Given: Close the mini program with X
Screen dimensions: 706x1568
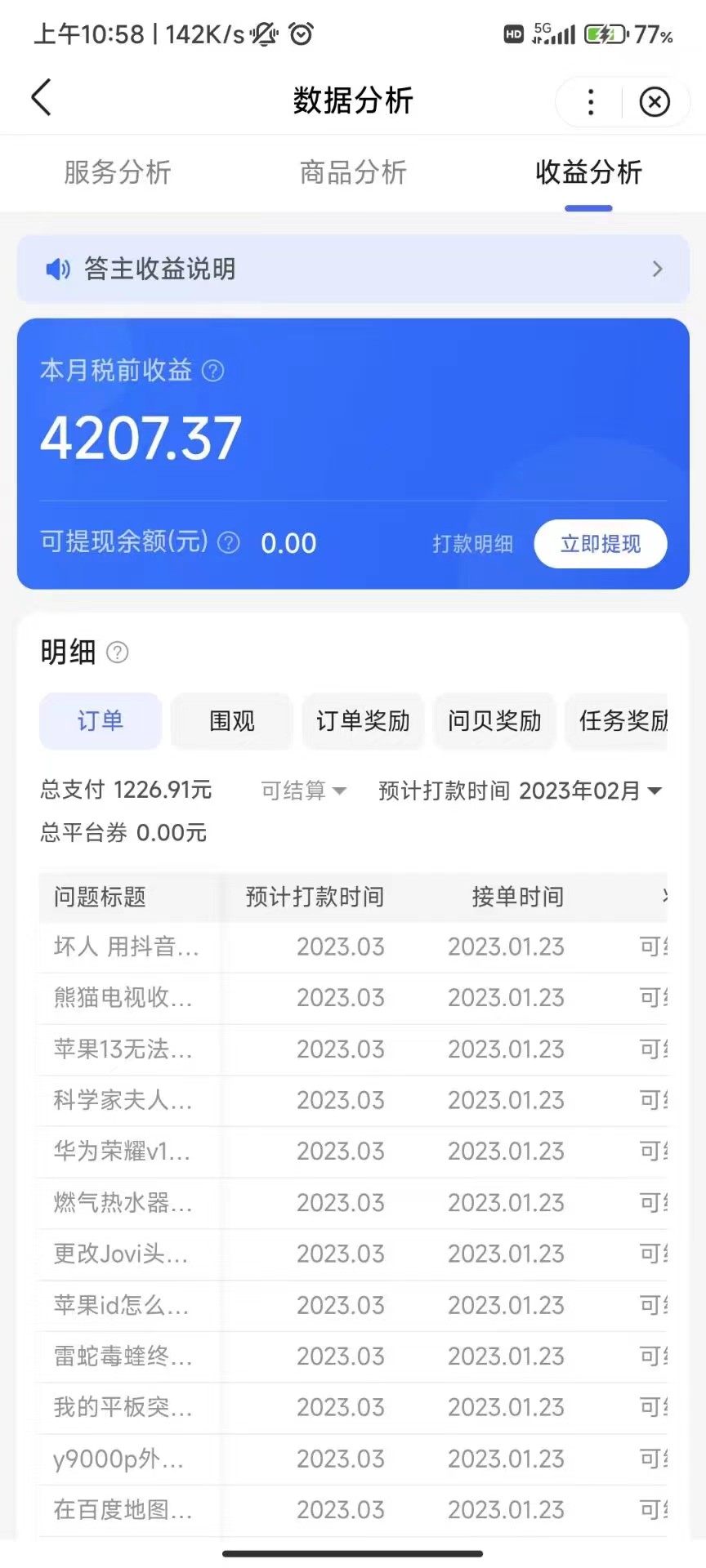Looking at the screenshot, I should click(655, 102).
